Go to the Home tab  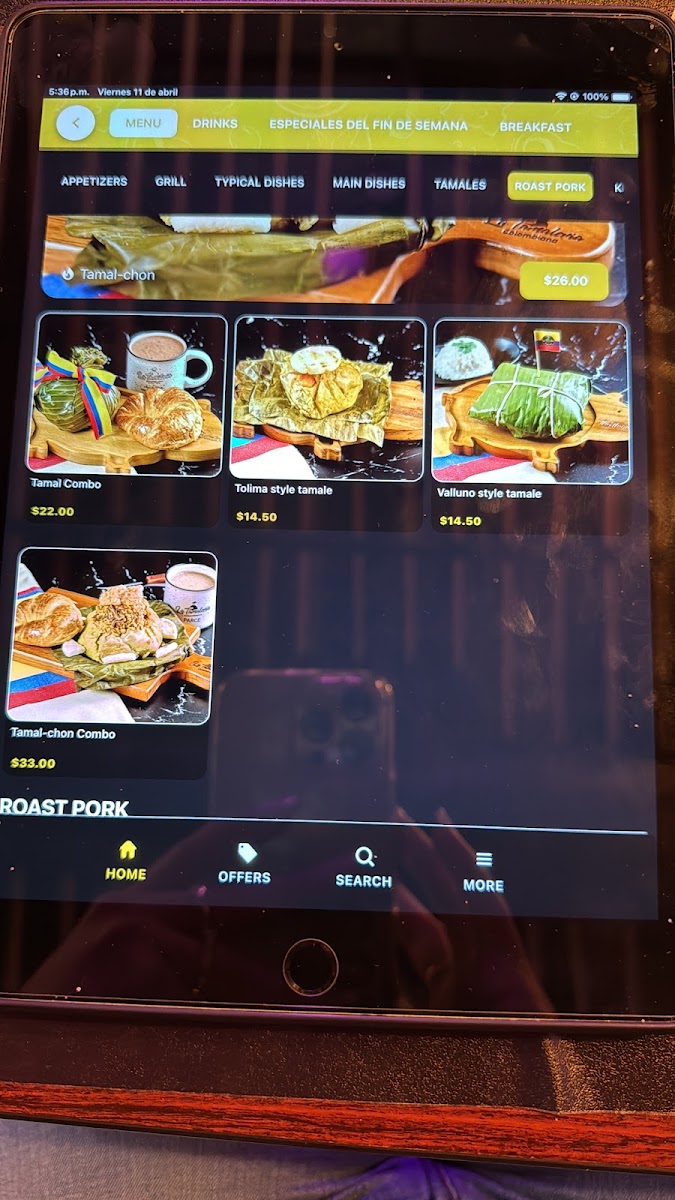pyautogui.click(x=126, y=861)
